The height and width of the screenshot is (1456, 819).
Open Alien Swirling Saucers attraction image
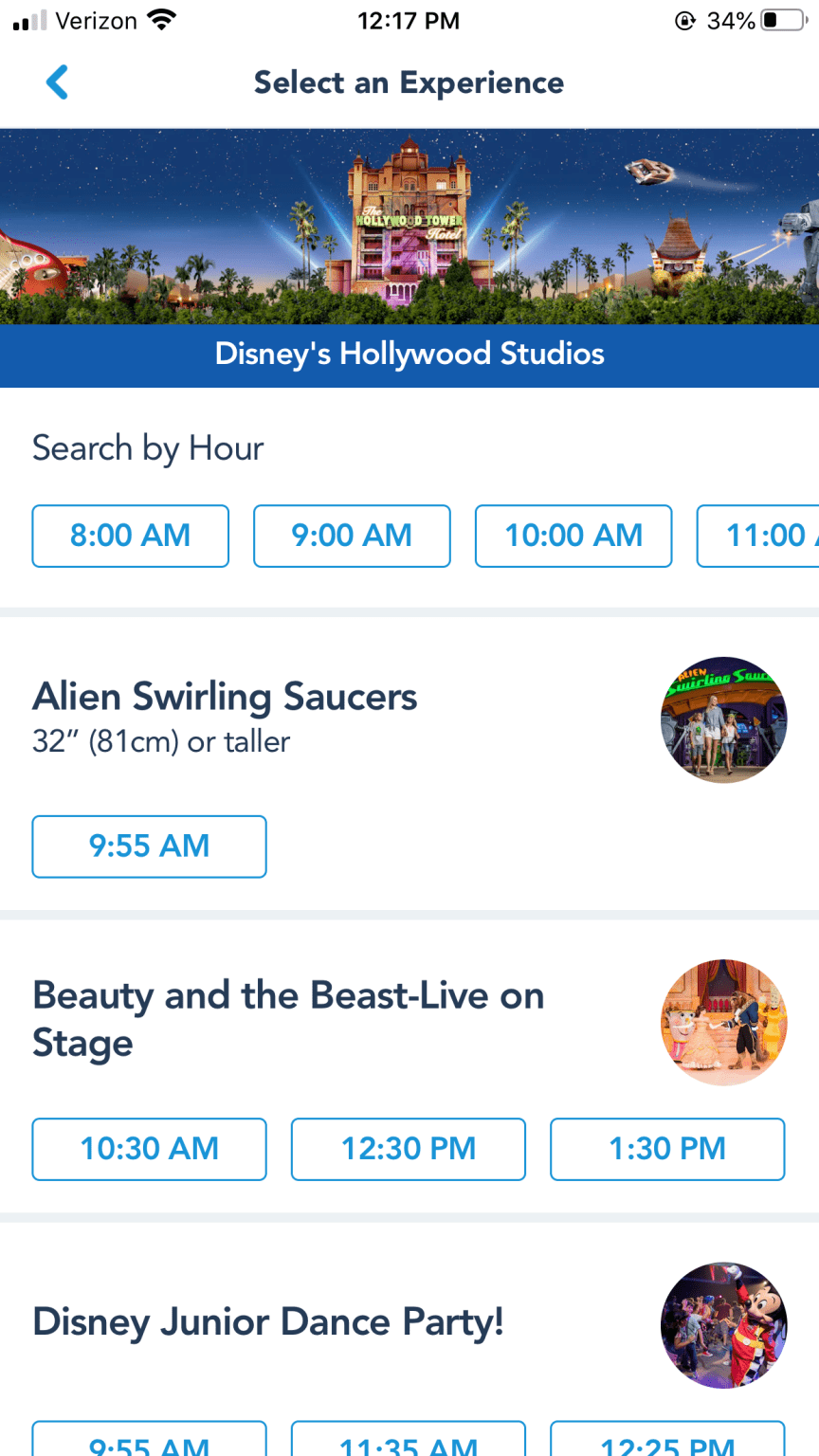(x=724, y=719)
